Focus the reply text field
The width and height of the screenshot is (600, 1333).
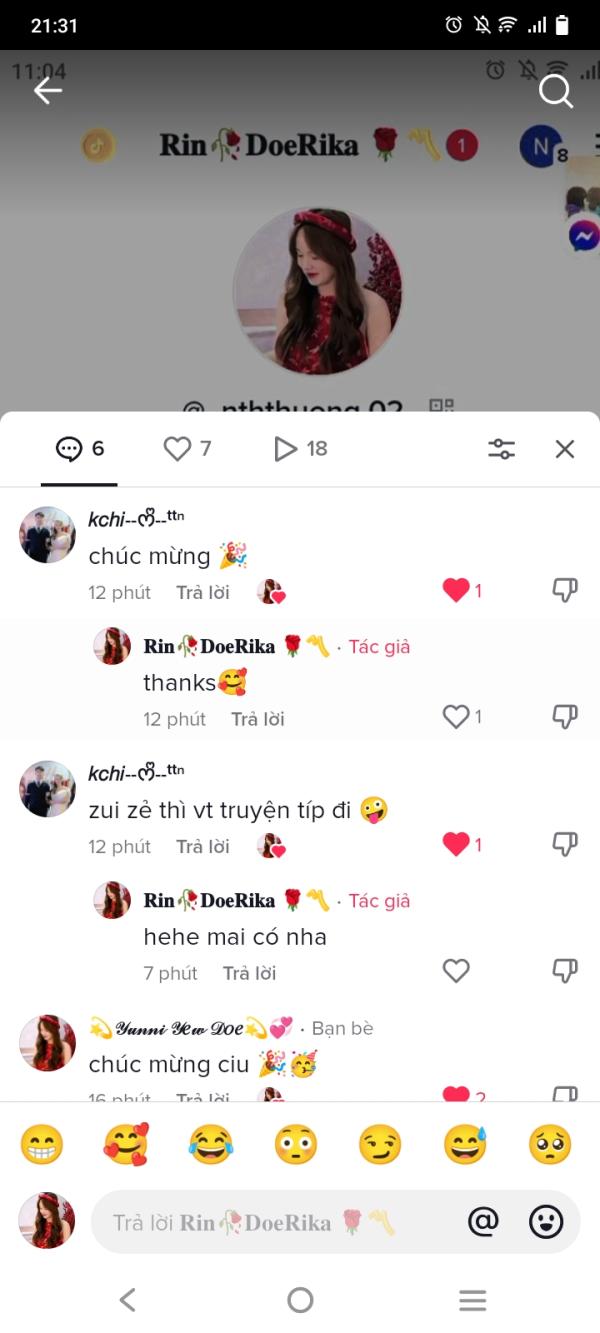[275, 1222]
